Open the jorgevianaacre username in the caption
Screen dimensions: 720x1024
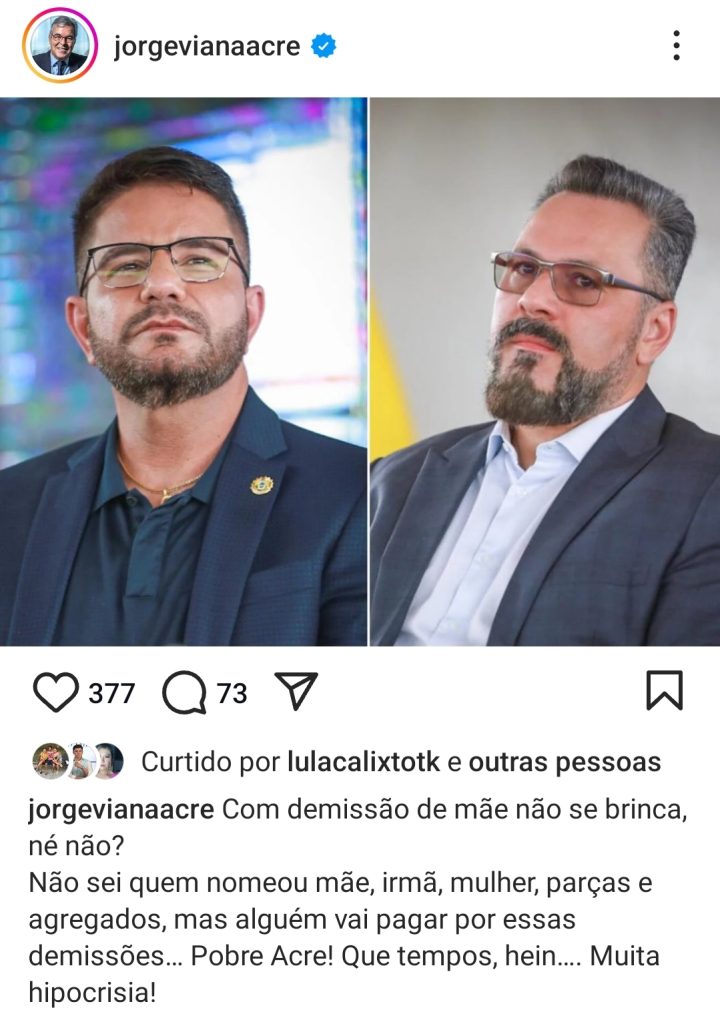click(120, 809)
